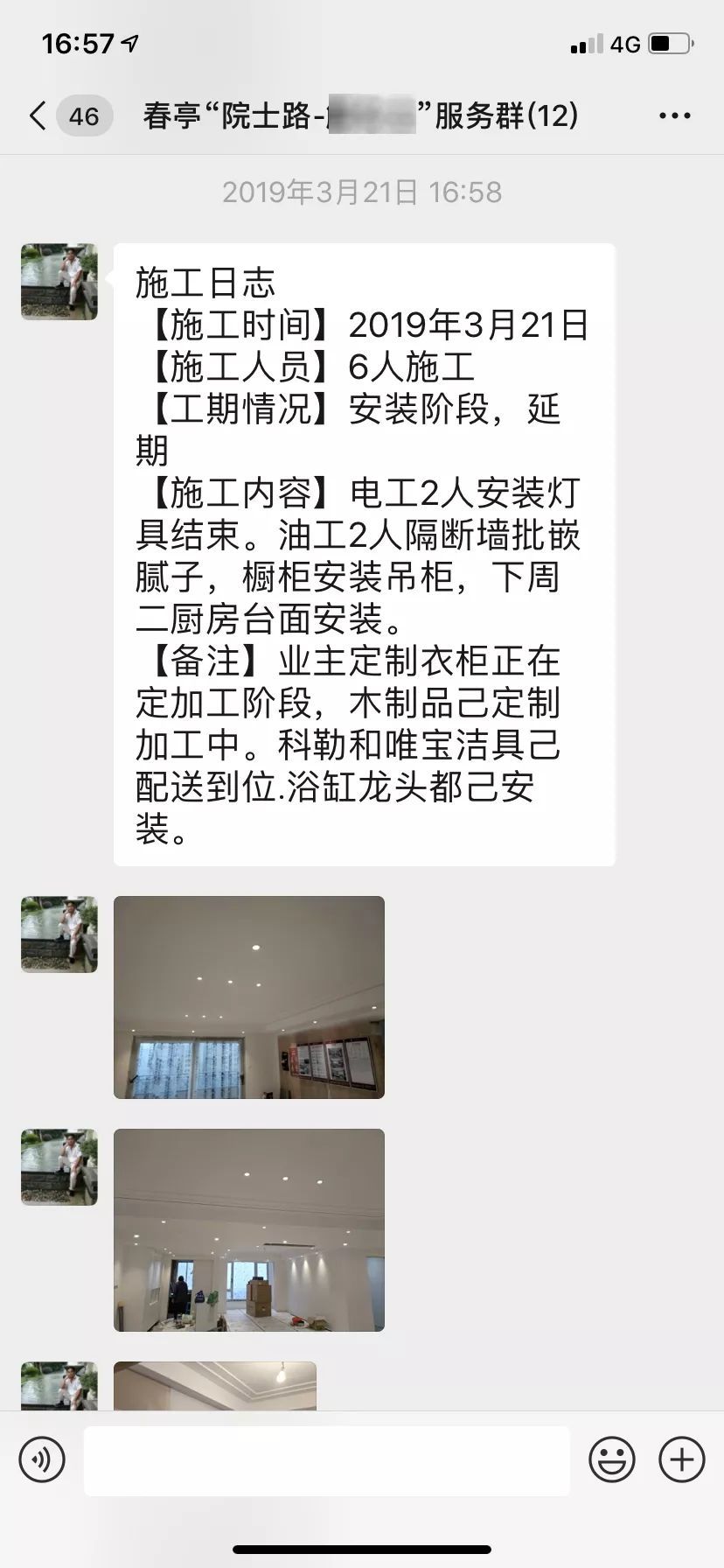This screenshot has height=1568, width=724.
Task: Open the group chat options menu
Action: (674, 115)
